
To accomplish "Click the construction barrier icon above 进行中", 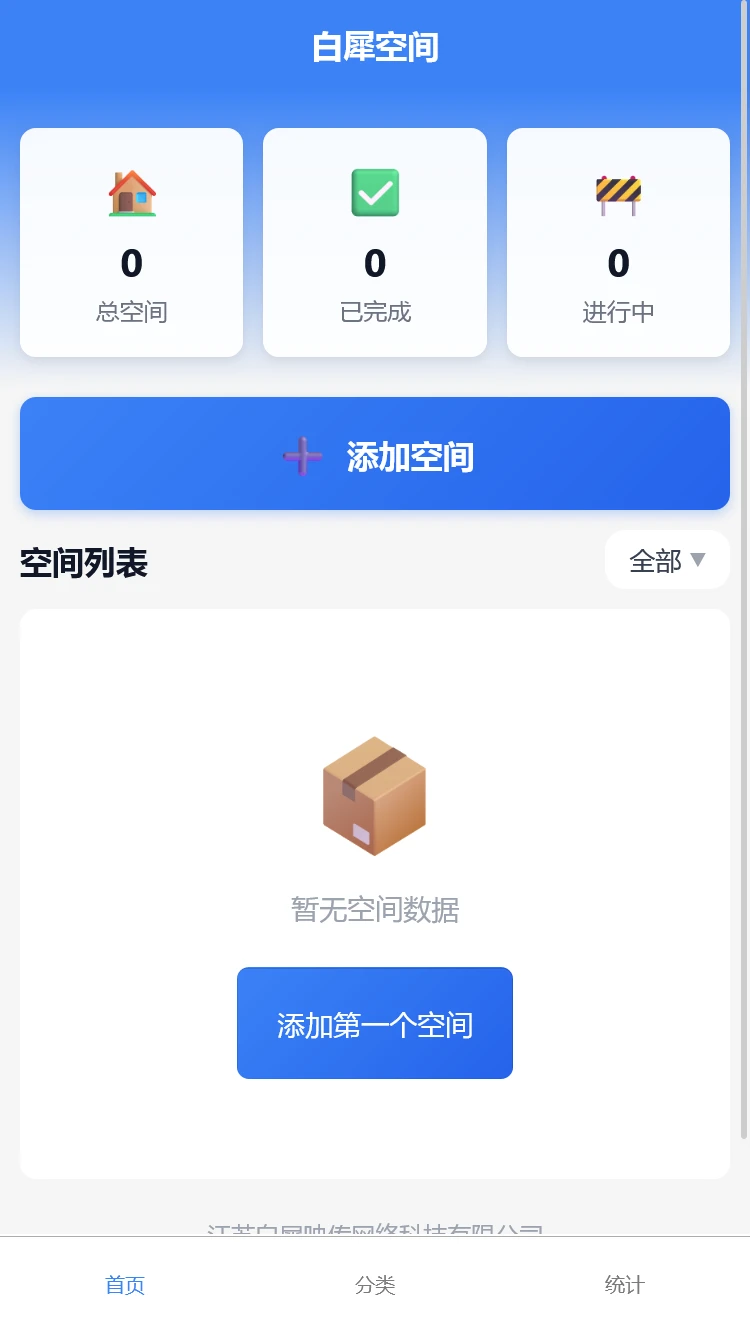I will pos(618,192).
